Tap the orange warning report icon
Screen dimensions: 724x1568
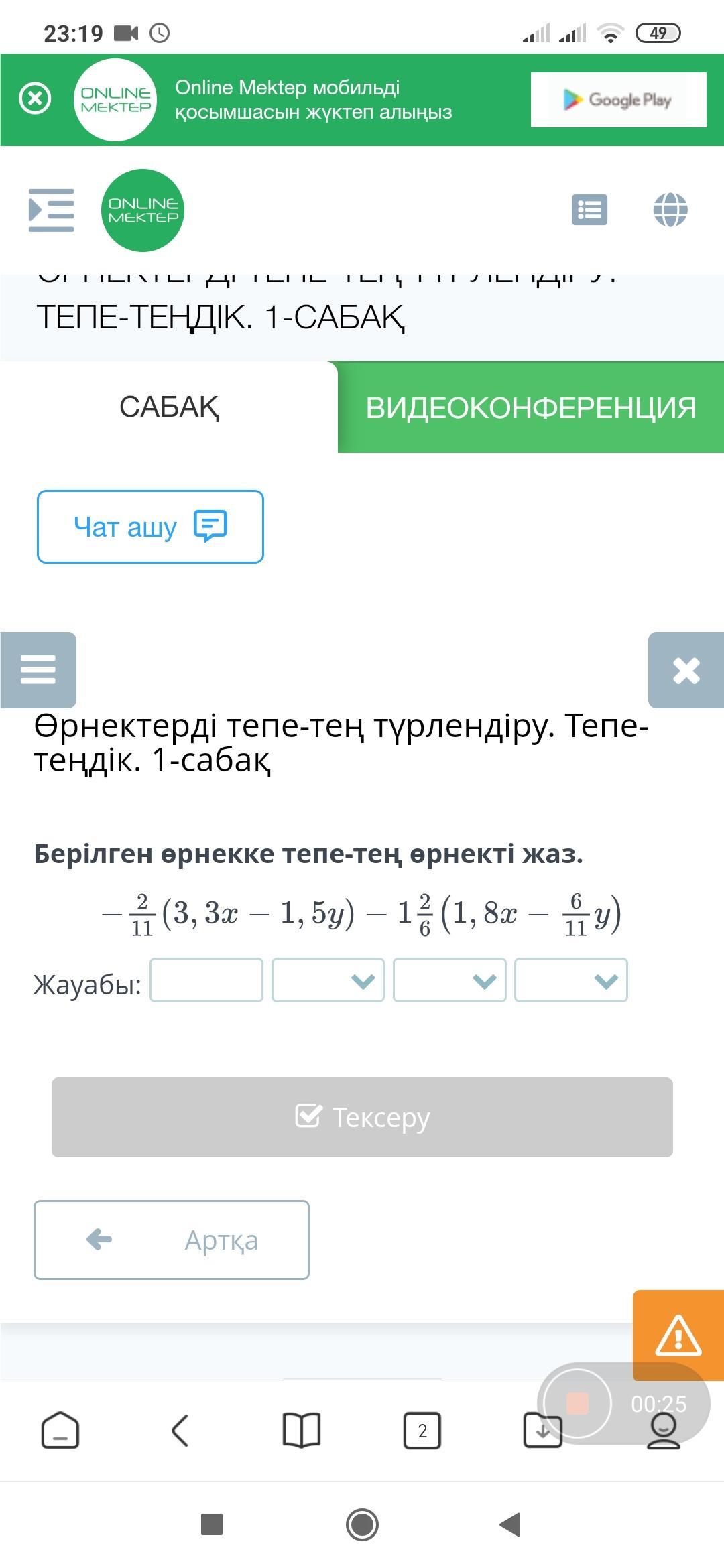point(678,1335)
